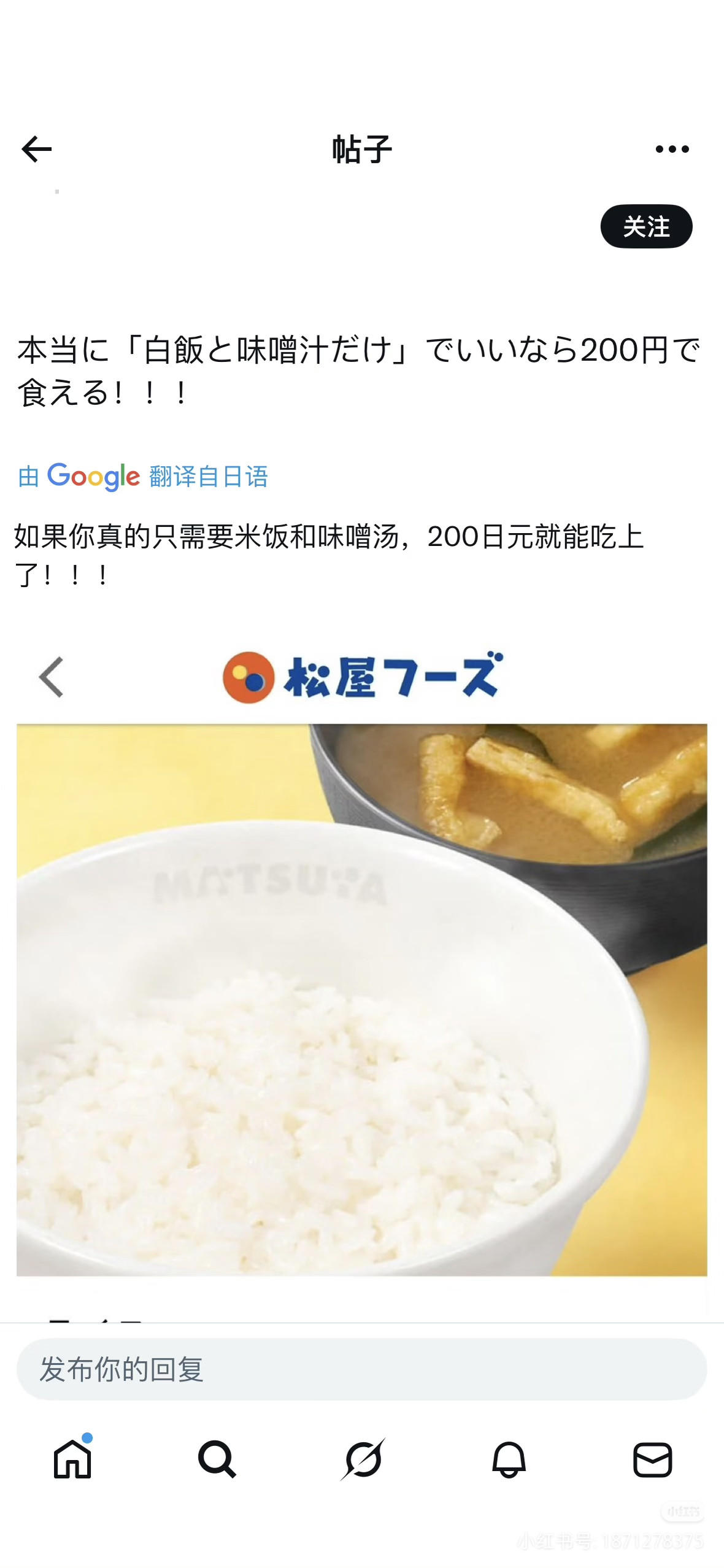Switch to the Home tab
The height and width of the screenshot is (1568, 724).
(x=72, y=1459)
